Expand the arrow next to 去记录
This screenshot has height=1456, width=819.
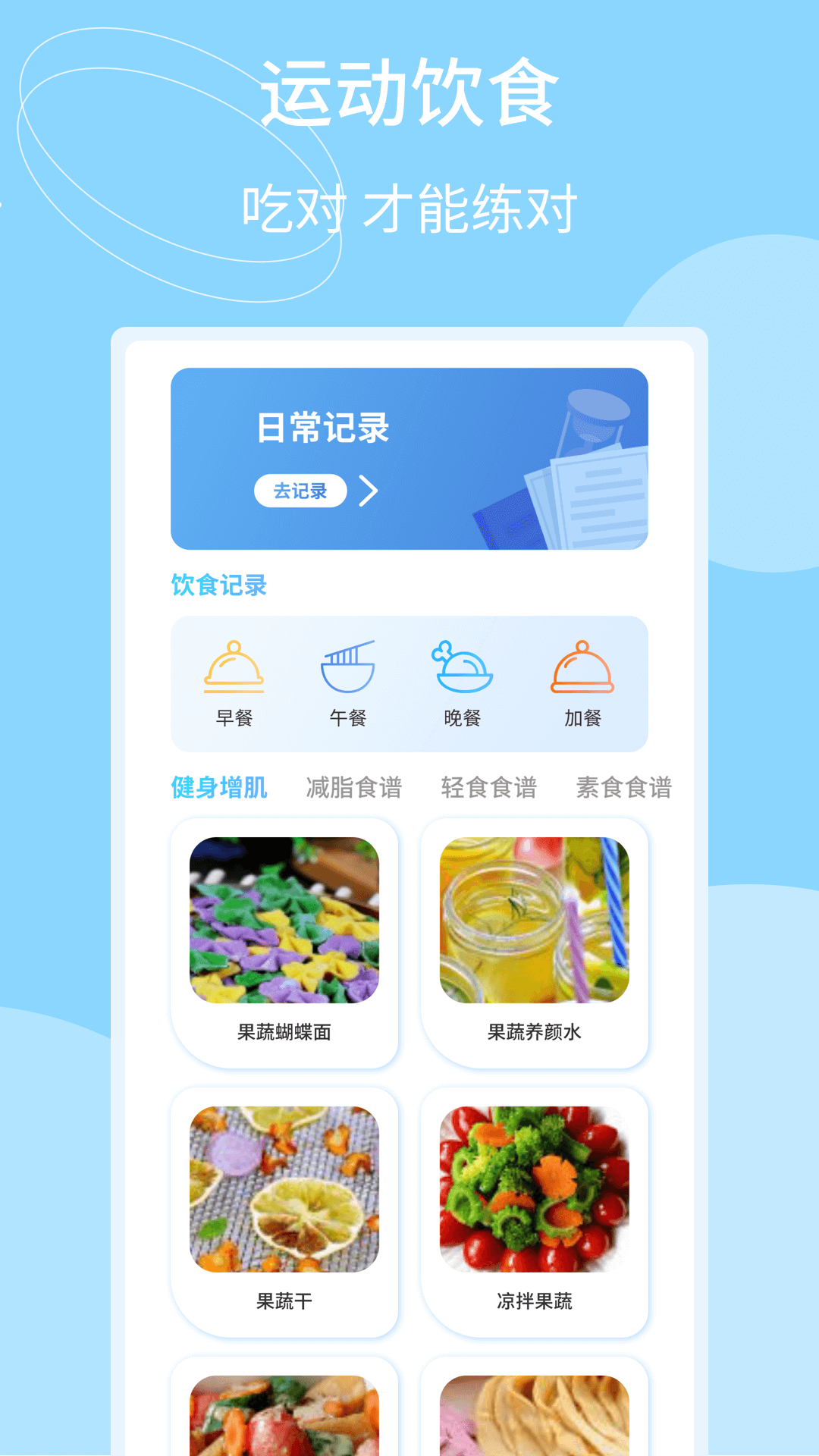point(369,491)
